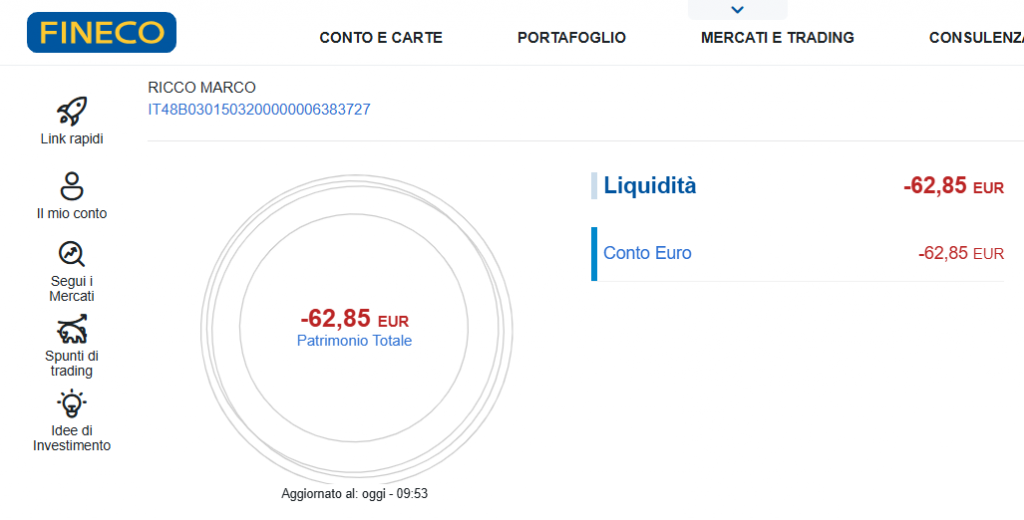
Task: Open the Liquidità section
Action: 650,186
